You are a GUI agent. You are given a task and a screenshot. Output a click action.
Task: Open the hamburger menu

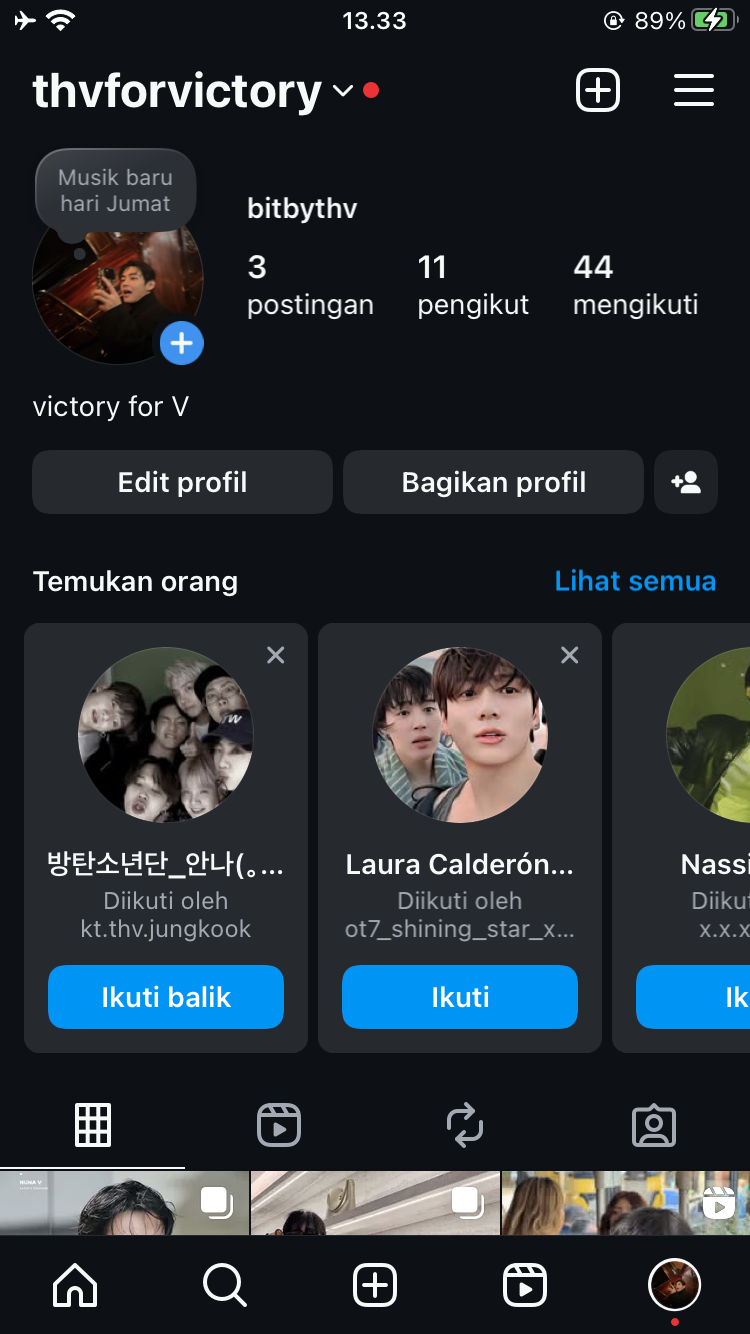tap(693, 91)
